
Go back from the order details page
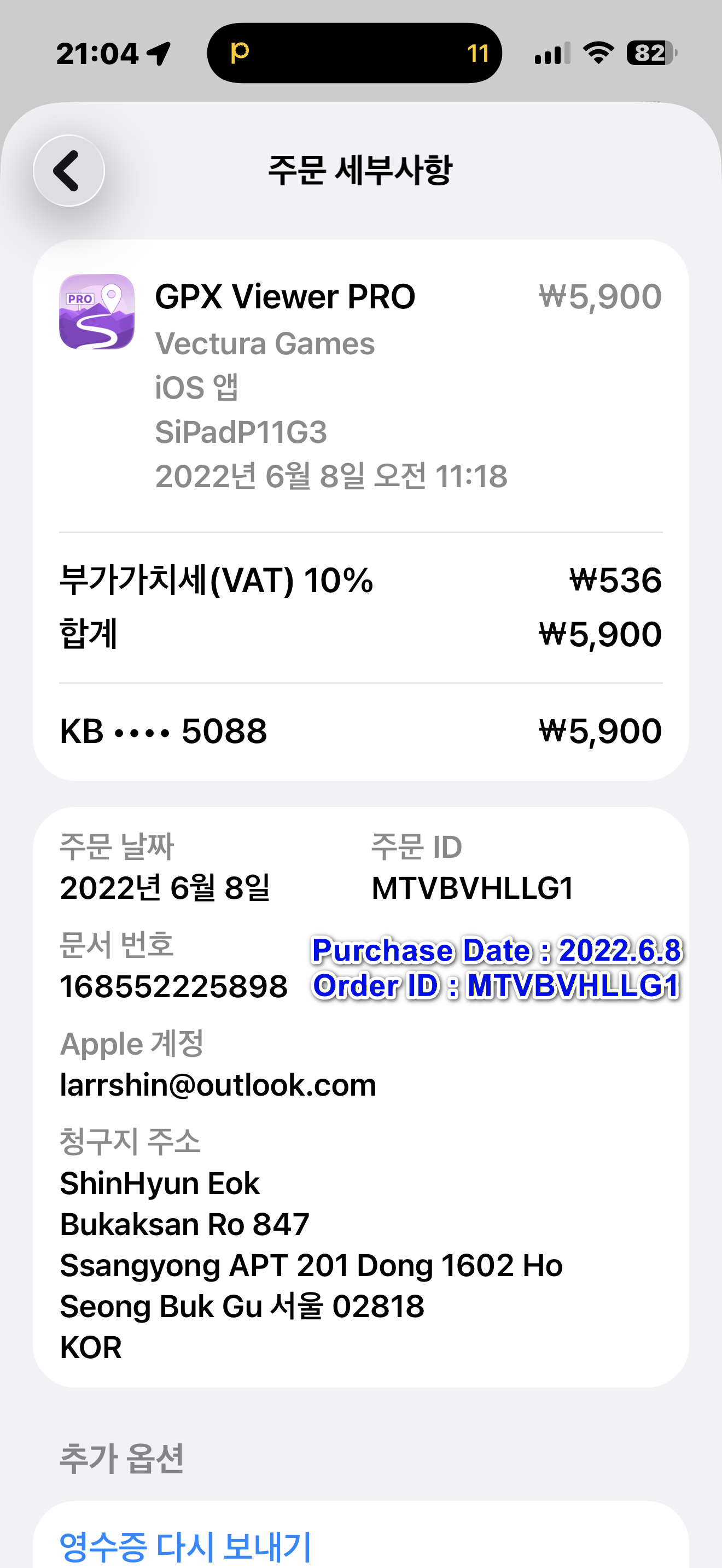point(69,171)
